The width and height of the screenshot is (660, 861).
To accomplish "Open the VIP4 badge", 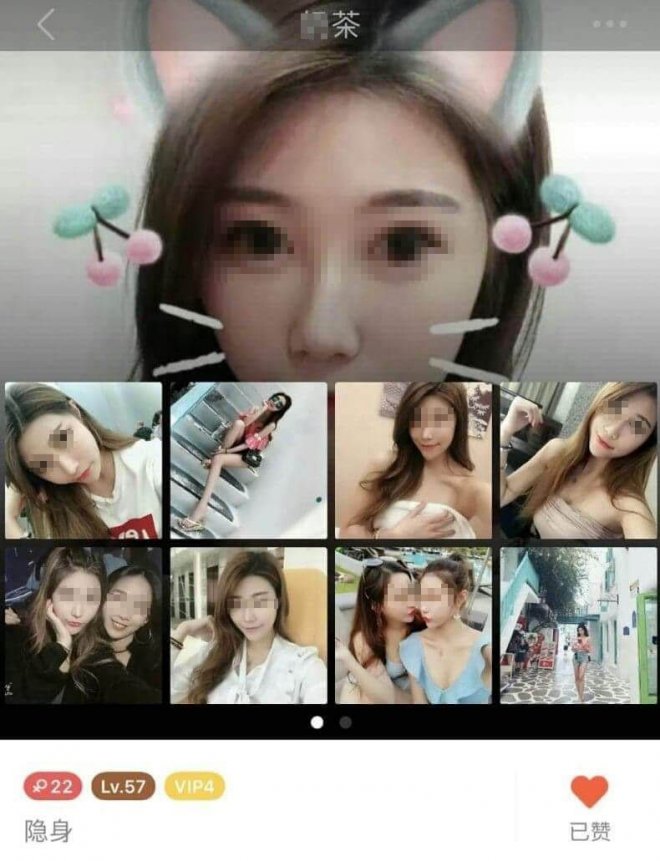I will (195, 787).
